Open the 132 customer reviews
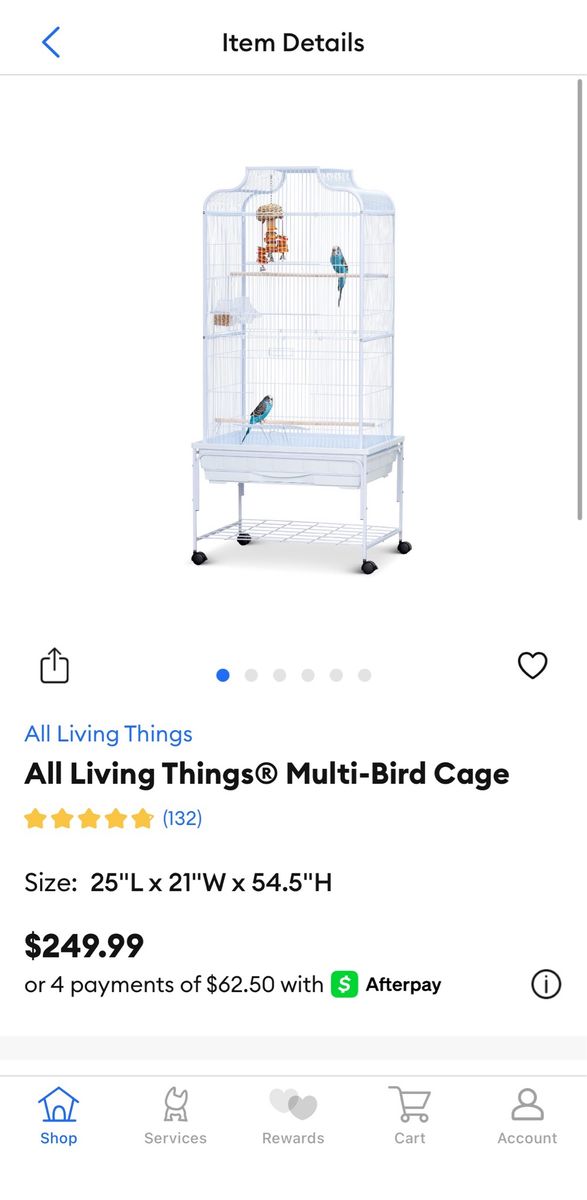The height and width of the screenshot is (1200, 587). [x=182, y=818]
